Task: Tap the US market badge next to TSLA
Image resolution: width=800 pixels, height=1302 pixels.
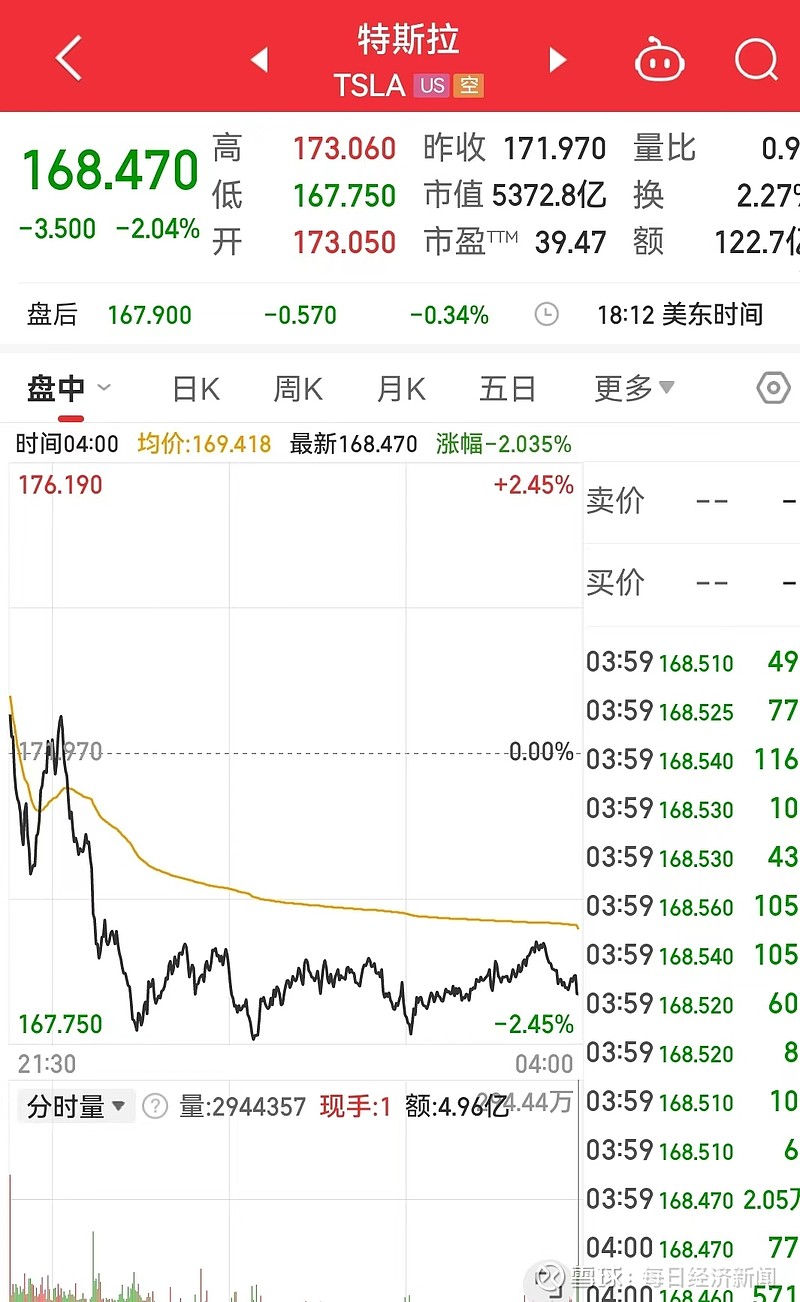Action: point(431,87)
